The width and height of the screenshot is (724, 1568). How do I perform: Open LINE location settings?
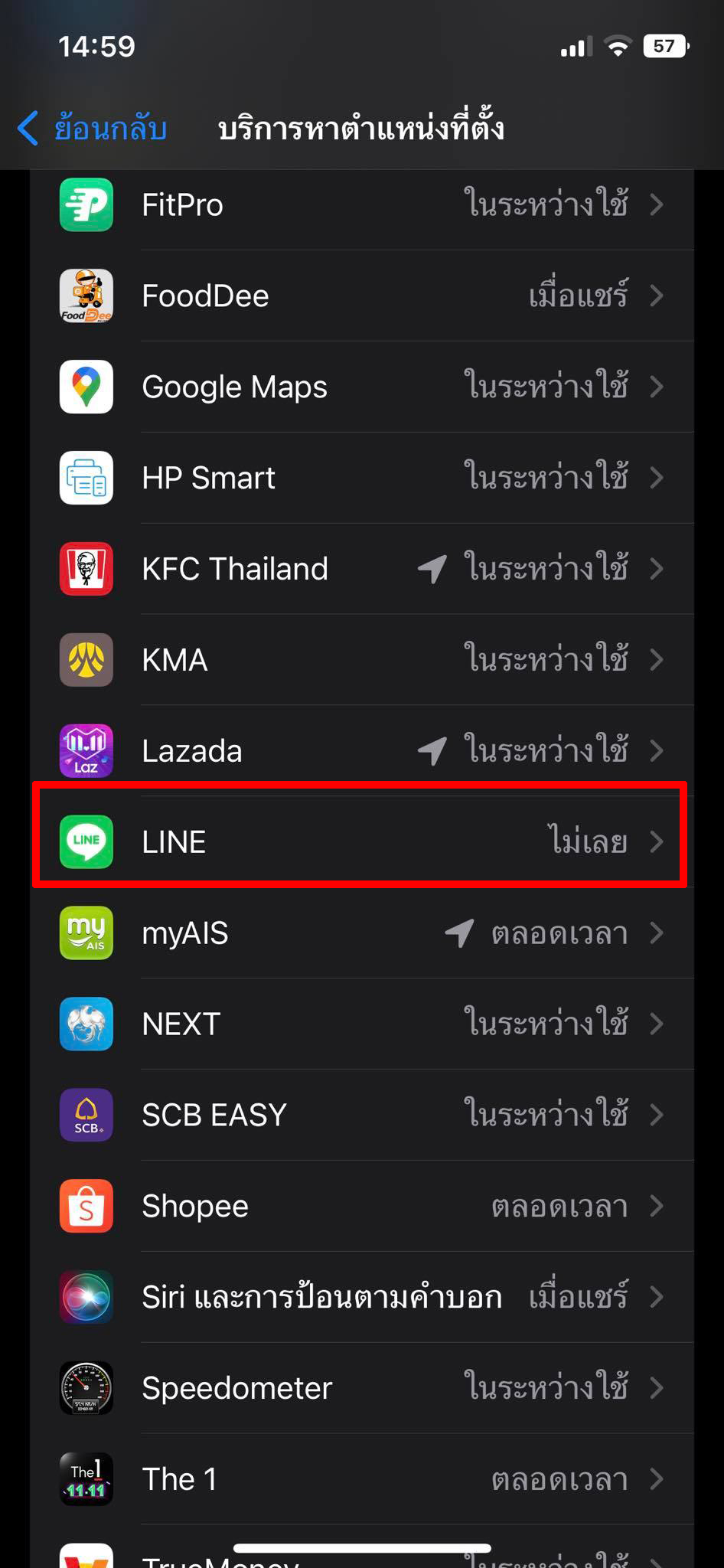click(x=362, y=842)
